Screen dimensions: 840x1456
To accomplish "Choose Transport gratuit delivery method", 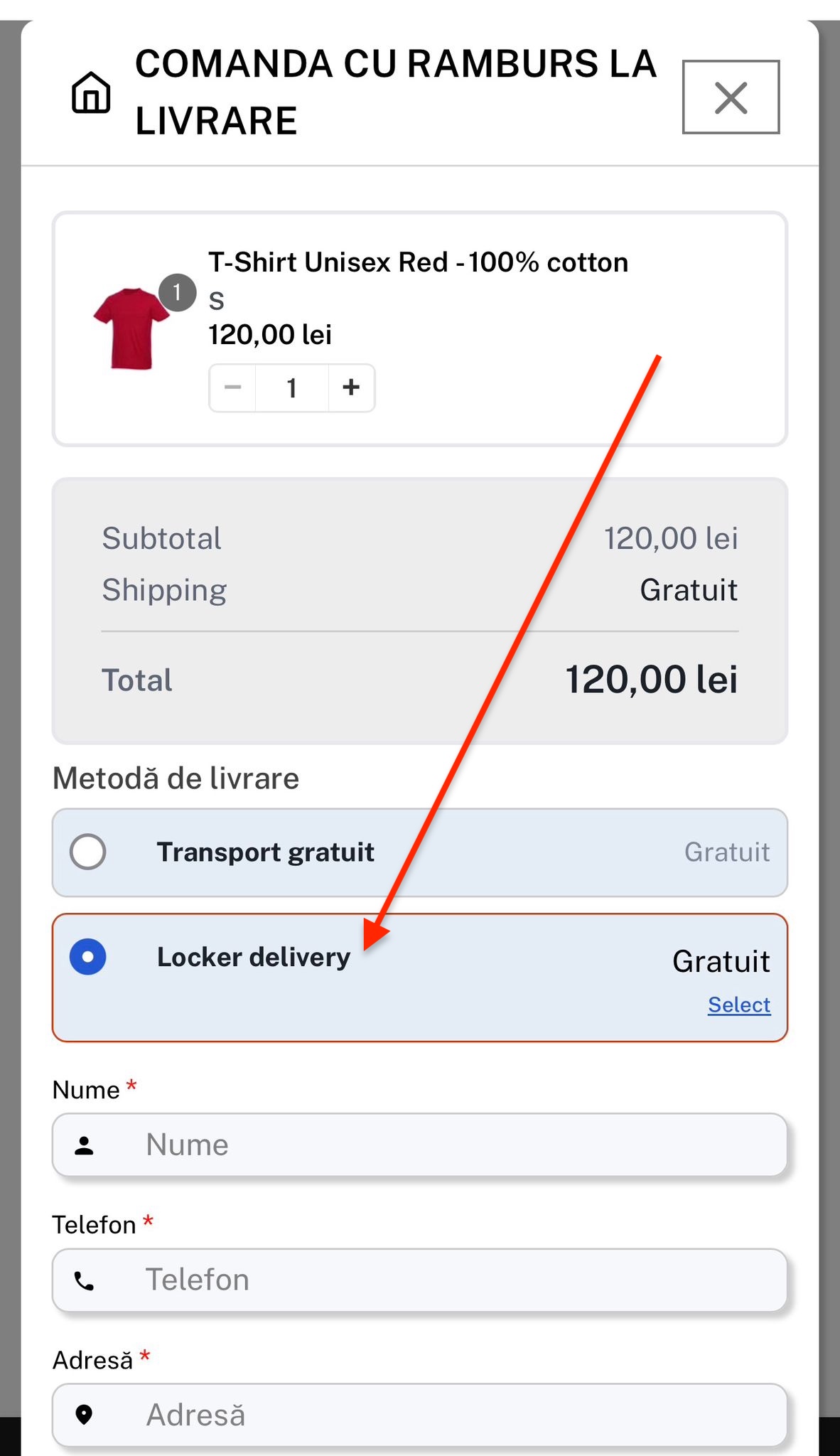I will click(88, 852).
